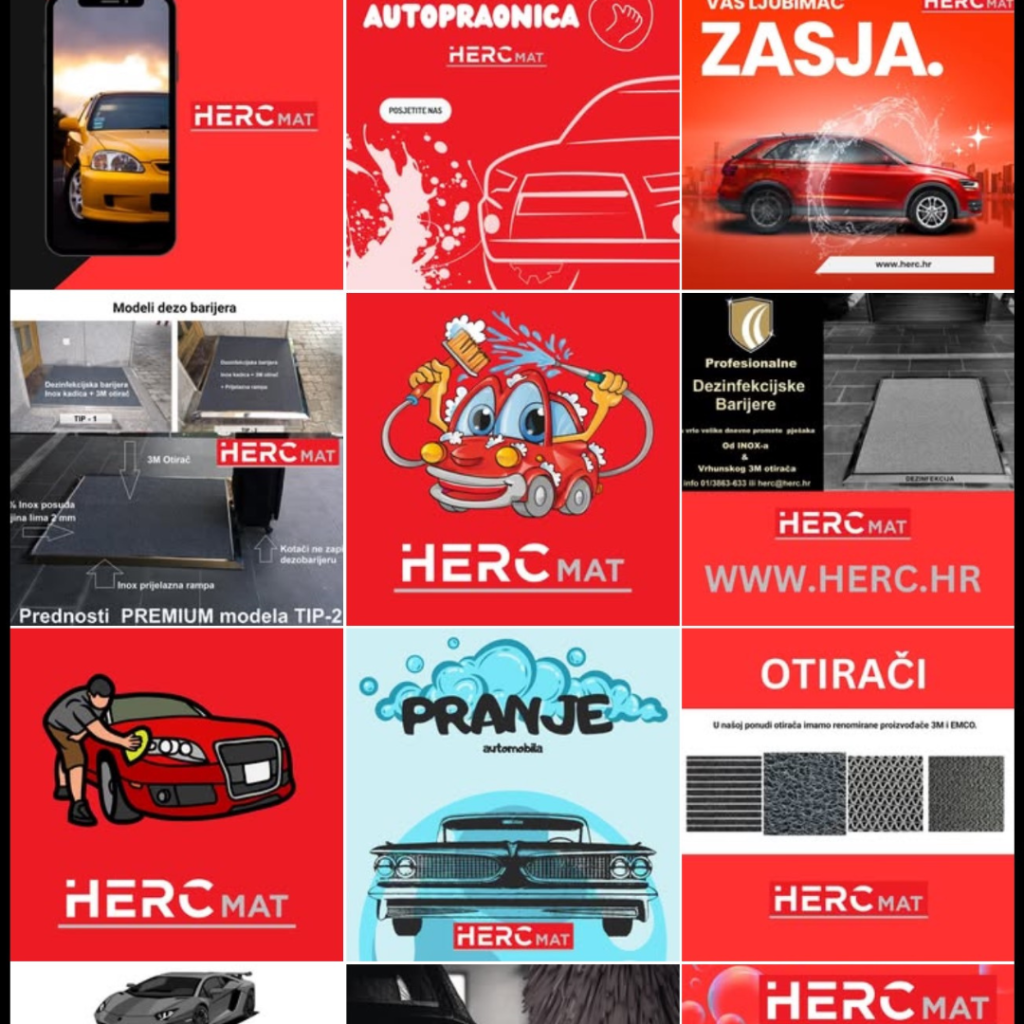Open the Modeli dezo barijera post
Screen dimensions: 1024x1024
coord(176,458)
